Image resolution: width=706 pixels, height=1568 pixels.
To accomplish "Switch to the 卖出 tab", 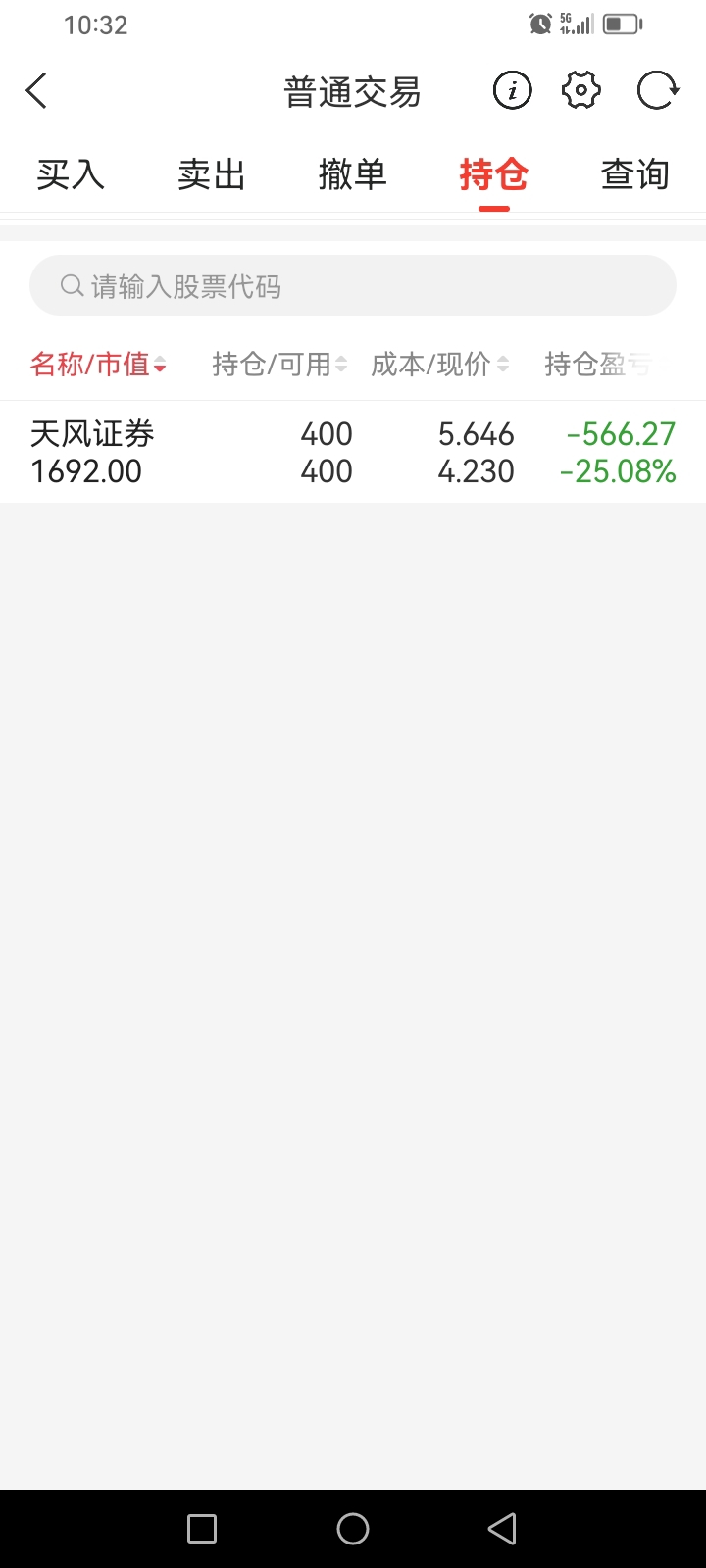I will [212, 175].
